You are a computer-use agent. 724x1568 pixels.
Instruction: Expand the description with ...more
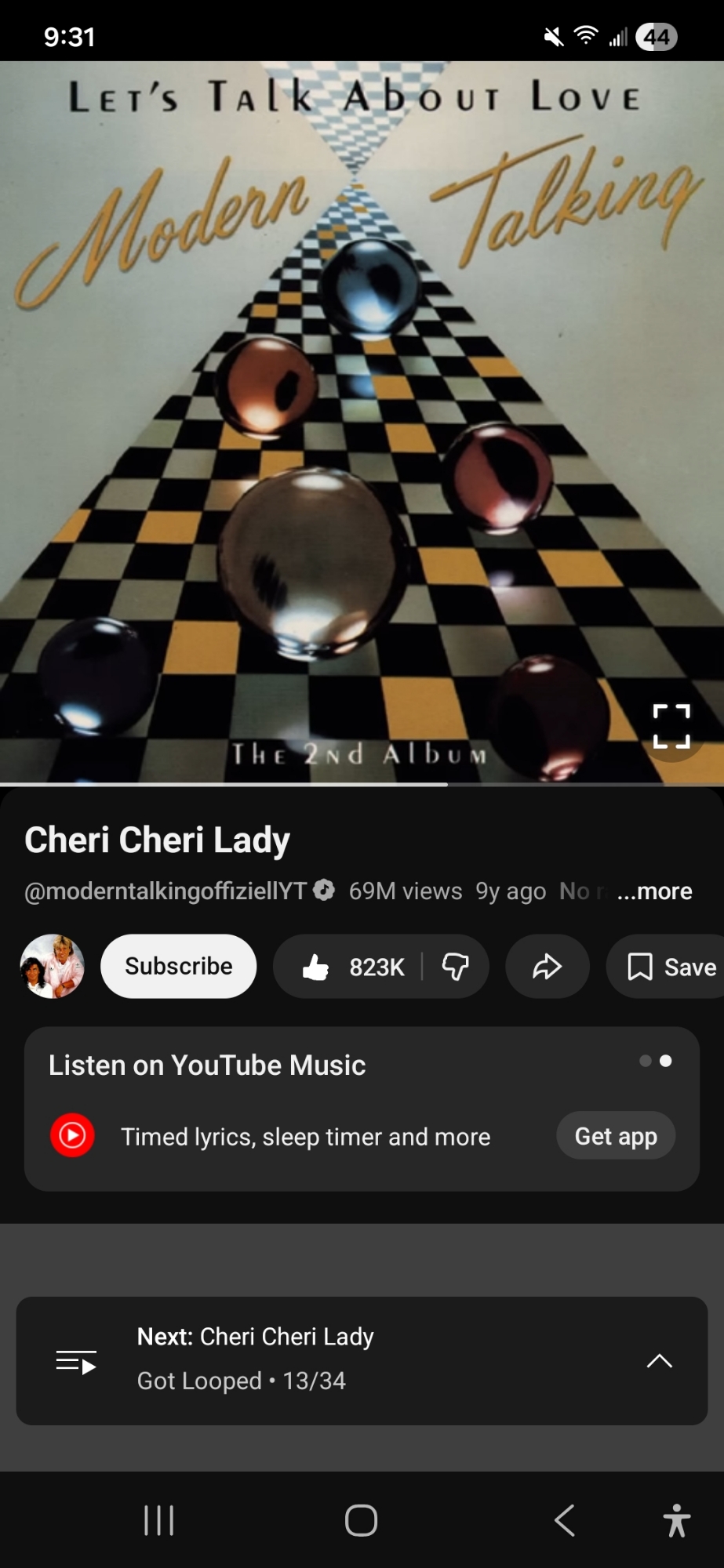click(654, 891)
